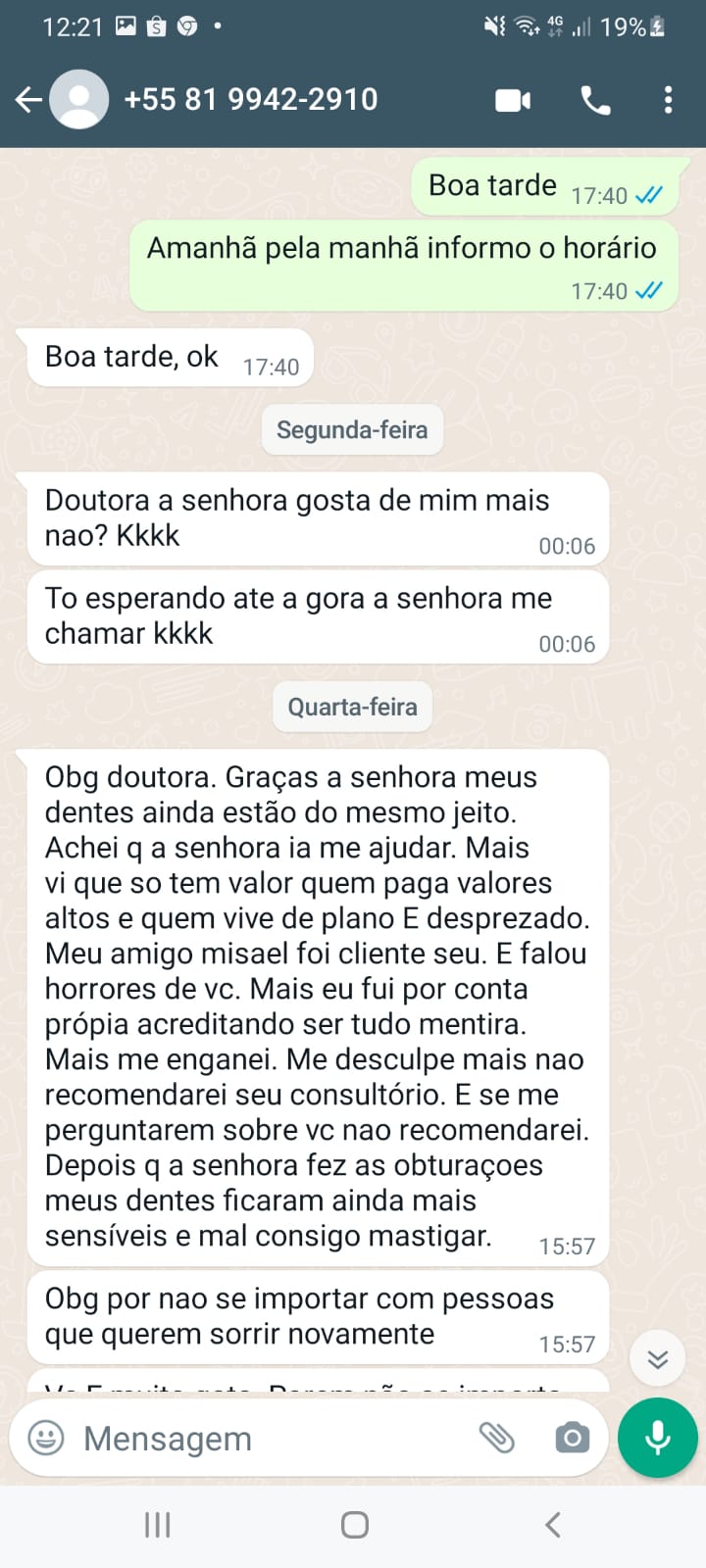Screen dimensions: 706x1568
Task: Open the camera from the message bar
Action: 572,1438
